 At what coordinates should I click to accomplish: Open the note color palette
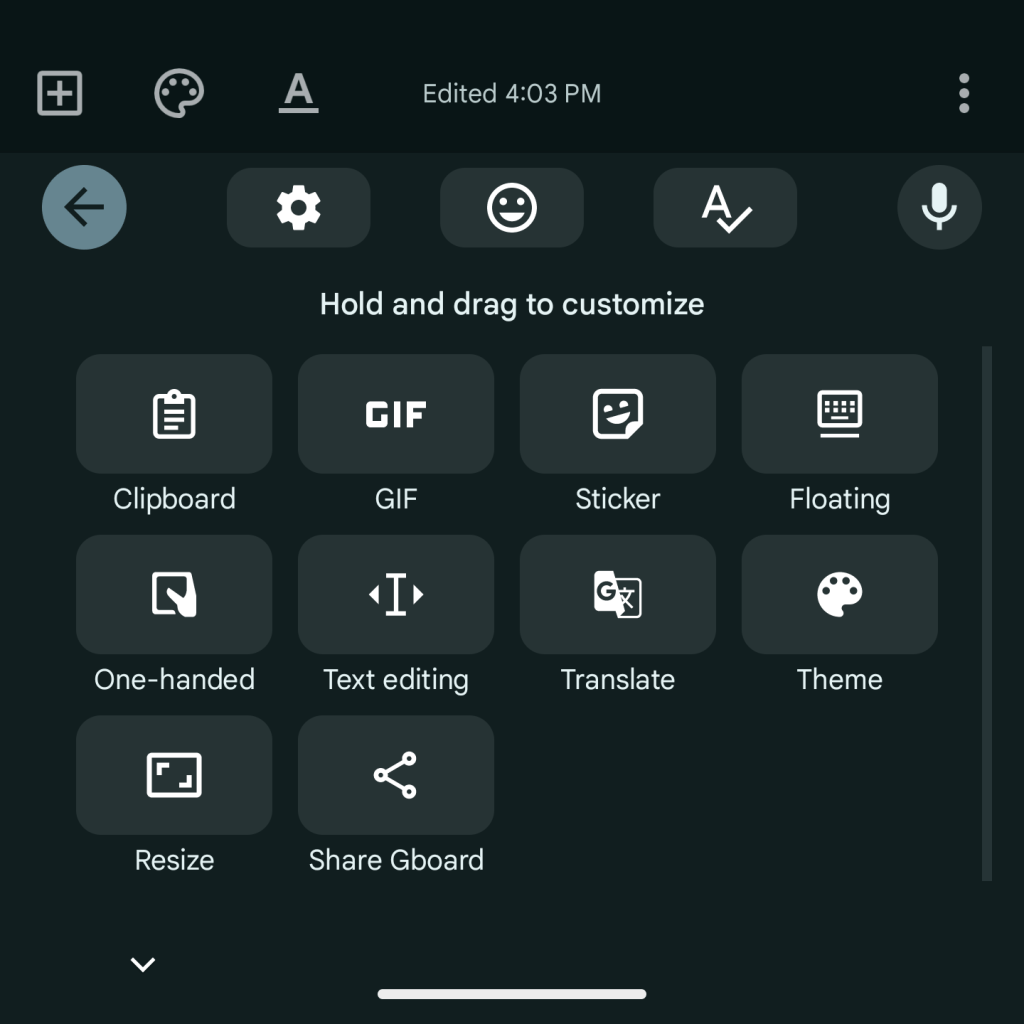click(179, 94)
